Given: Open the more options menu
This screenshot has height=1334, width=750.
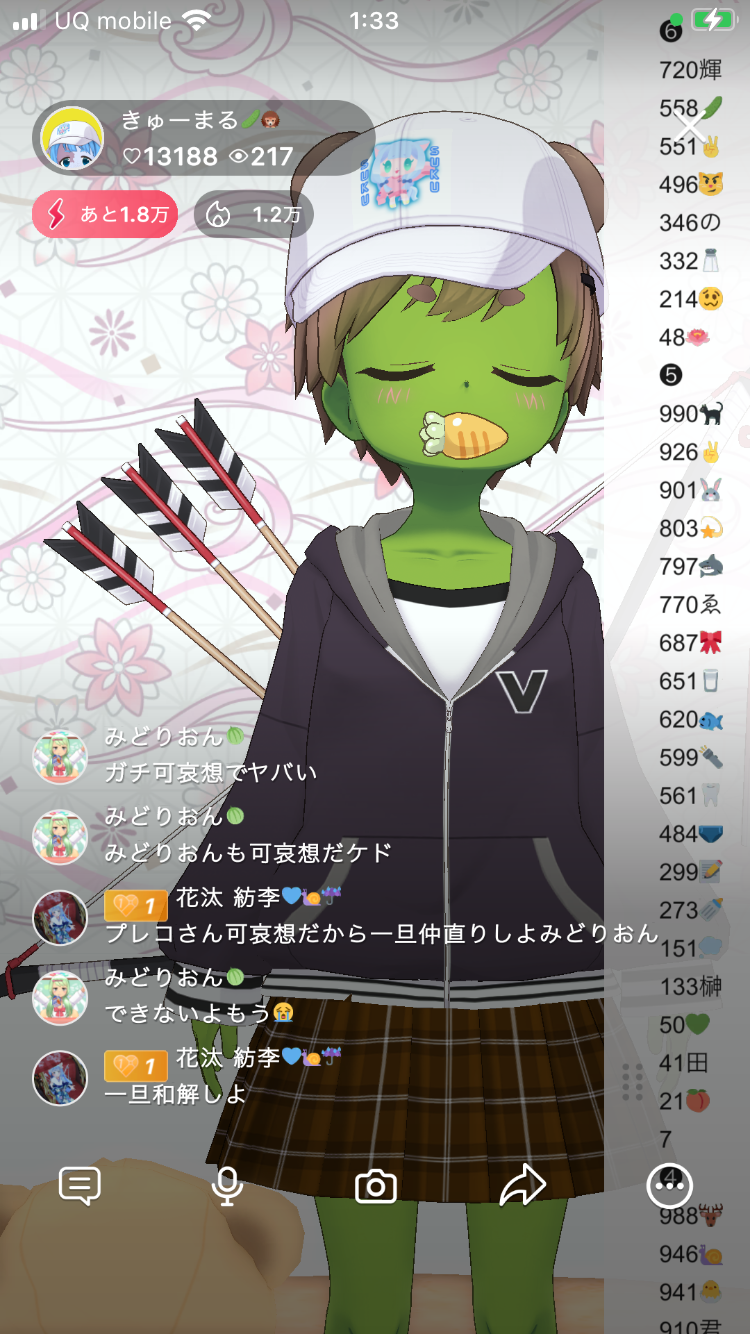Looking at the screenshot, I should (669, 1186).
